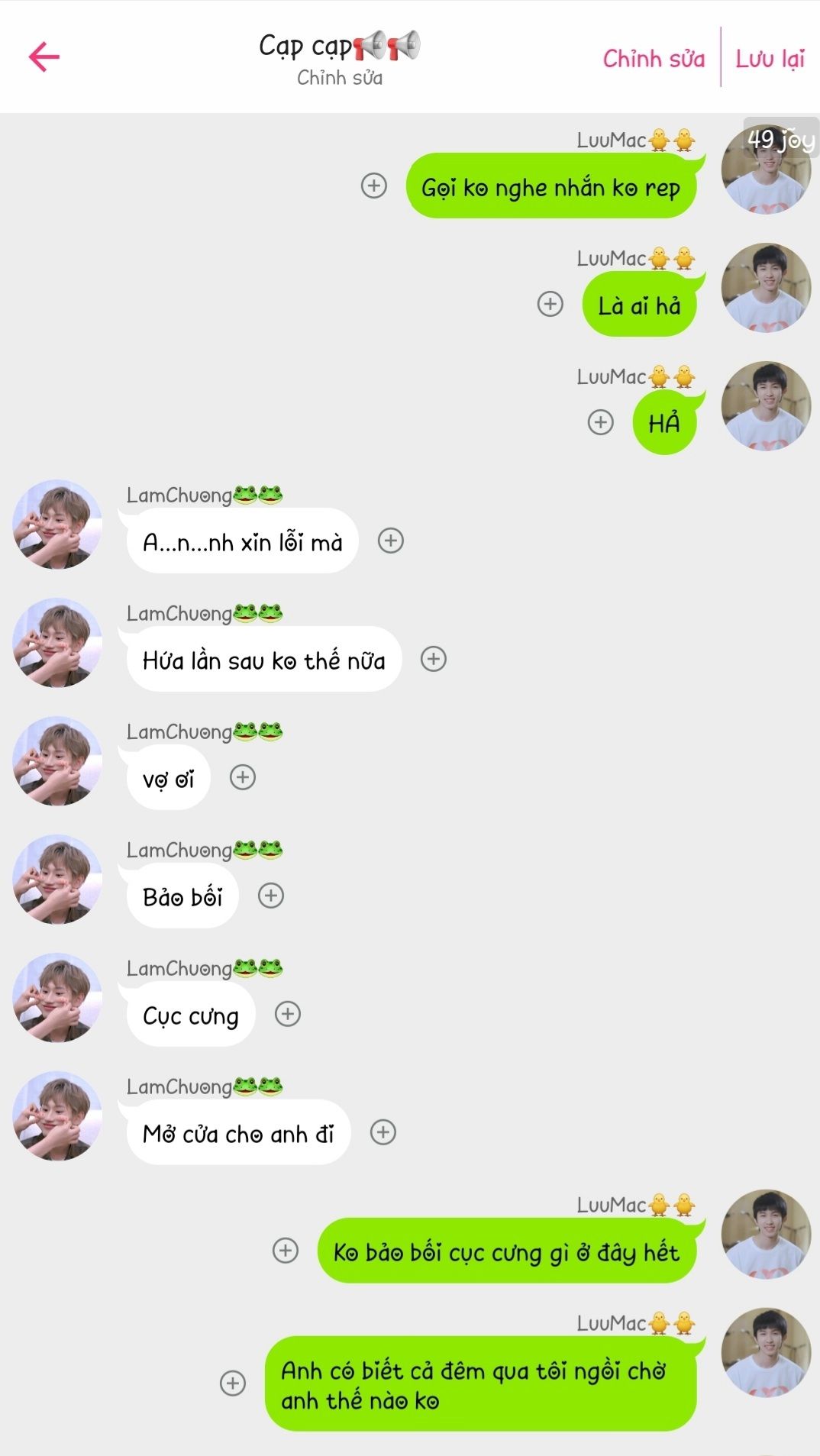
Task: Tap plus icon next to "A...n...nh xin lỗi mà"
Action: click(x=391, y=541)
